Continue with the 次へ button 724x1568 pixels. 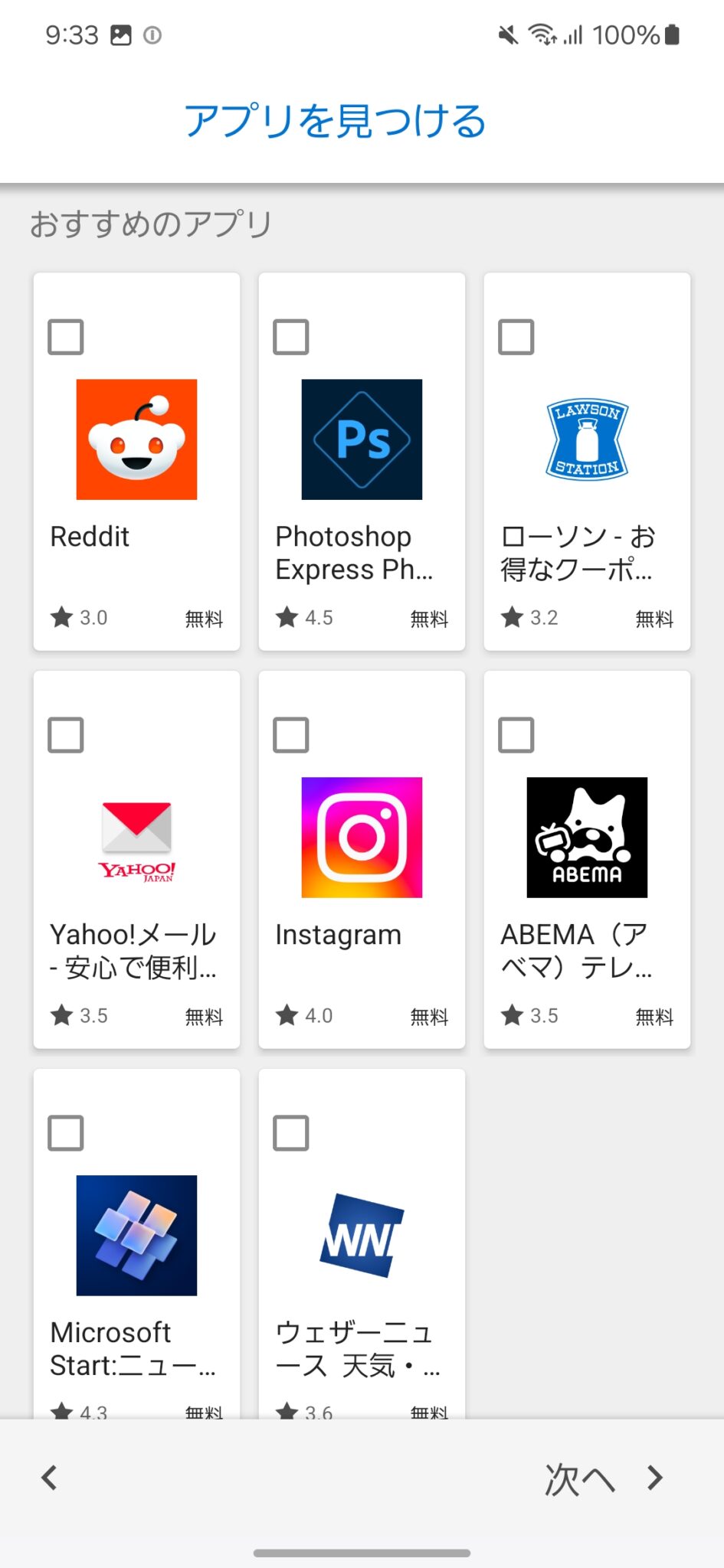click(602, 1478)
